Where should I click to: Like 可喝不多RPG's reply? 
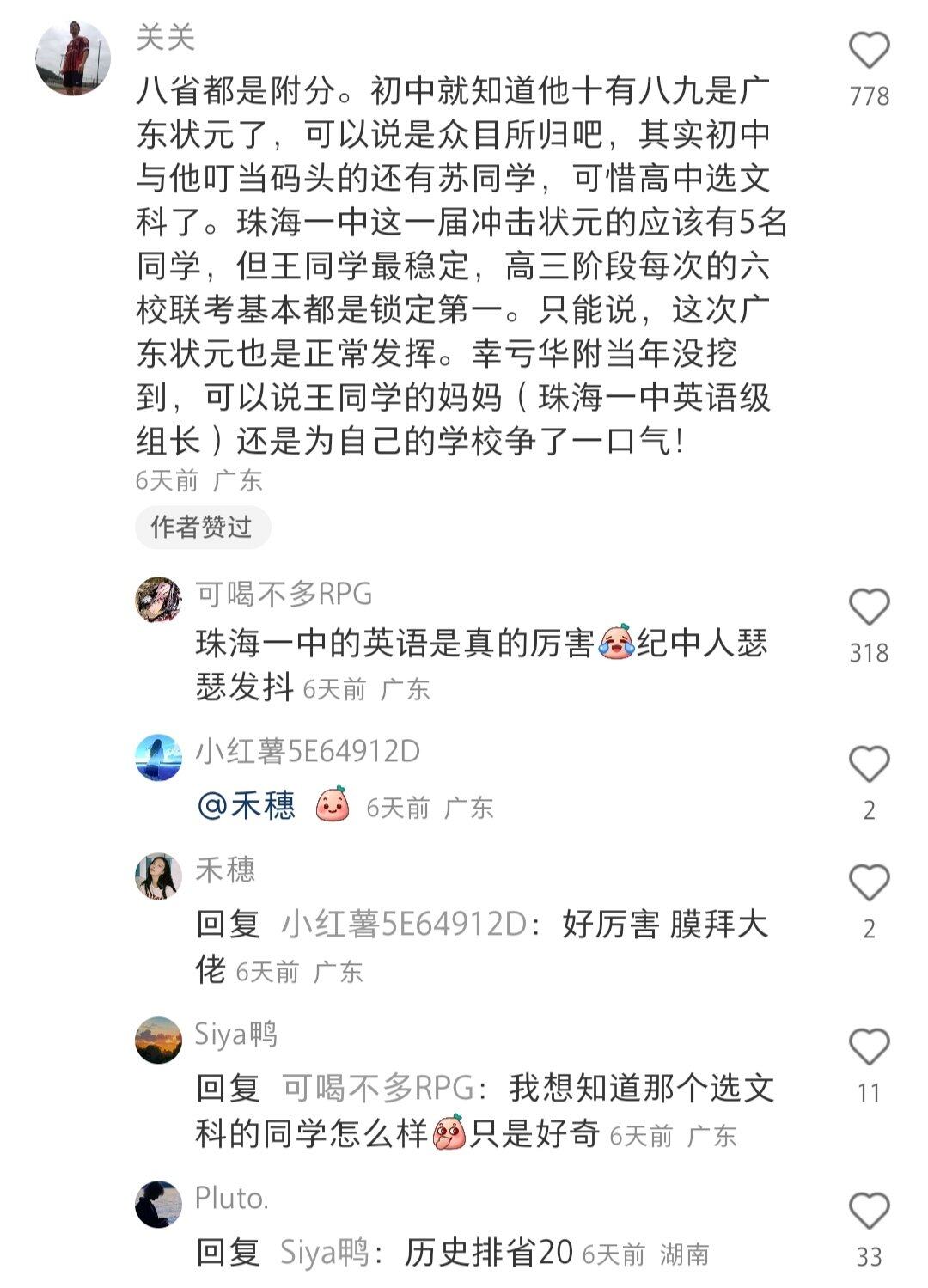pyautogui.click(x=869, y=607)
